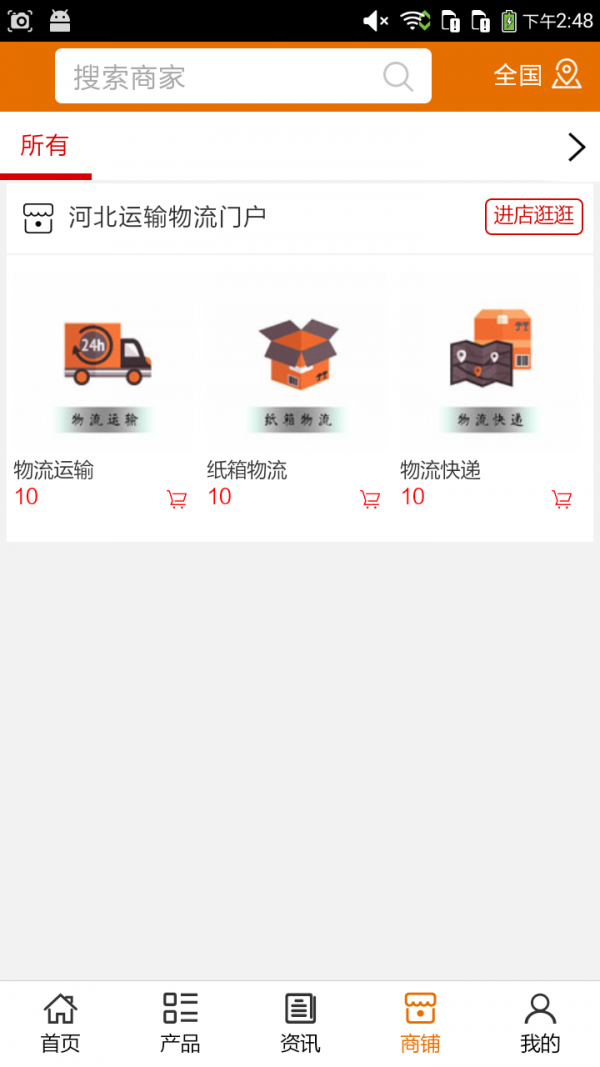This screenshot has width=600, height=1067.
Task: Expand more categories with the arrow
Action: tap(576, 147)
